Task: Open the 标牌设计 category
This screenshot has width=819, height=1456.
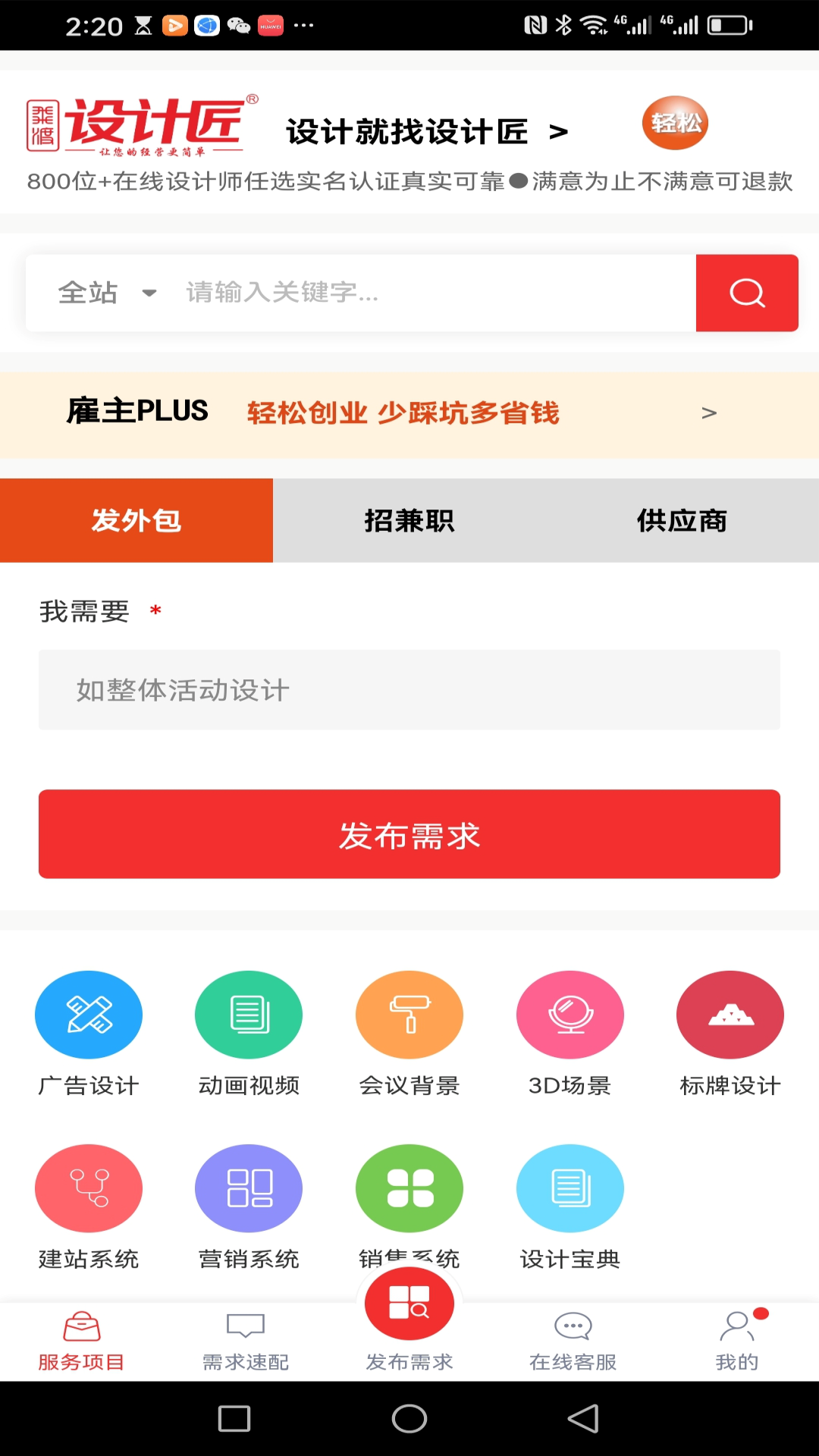Action: [x=730, y=1015]
